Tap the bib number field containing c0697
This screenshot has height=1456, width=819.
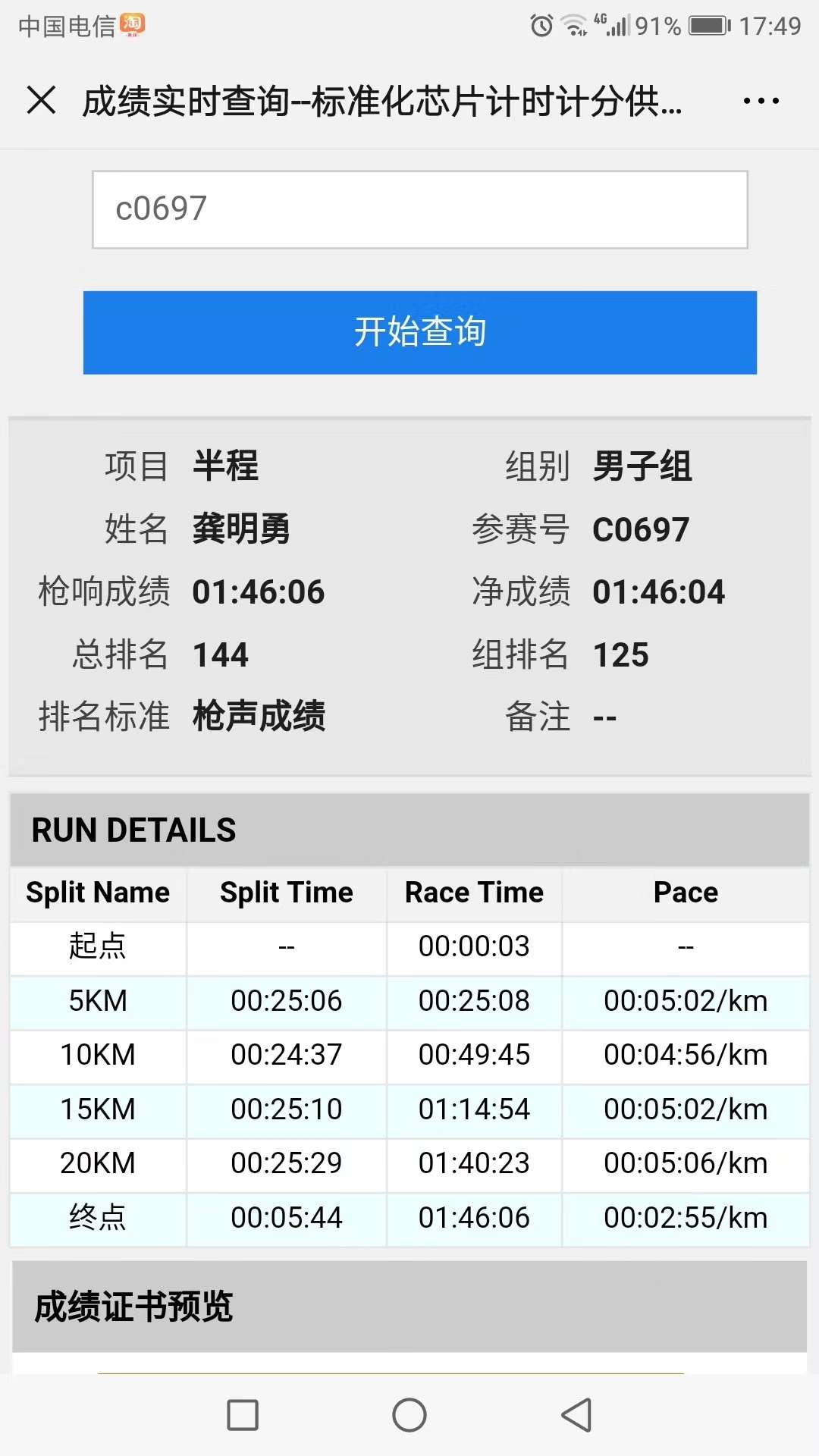[420, 209]
